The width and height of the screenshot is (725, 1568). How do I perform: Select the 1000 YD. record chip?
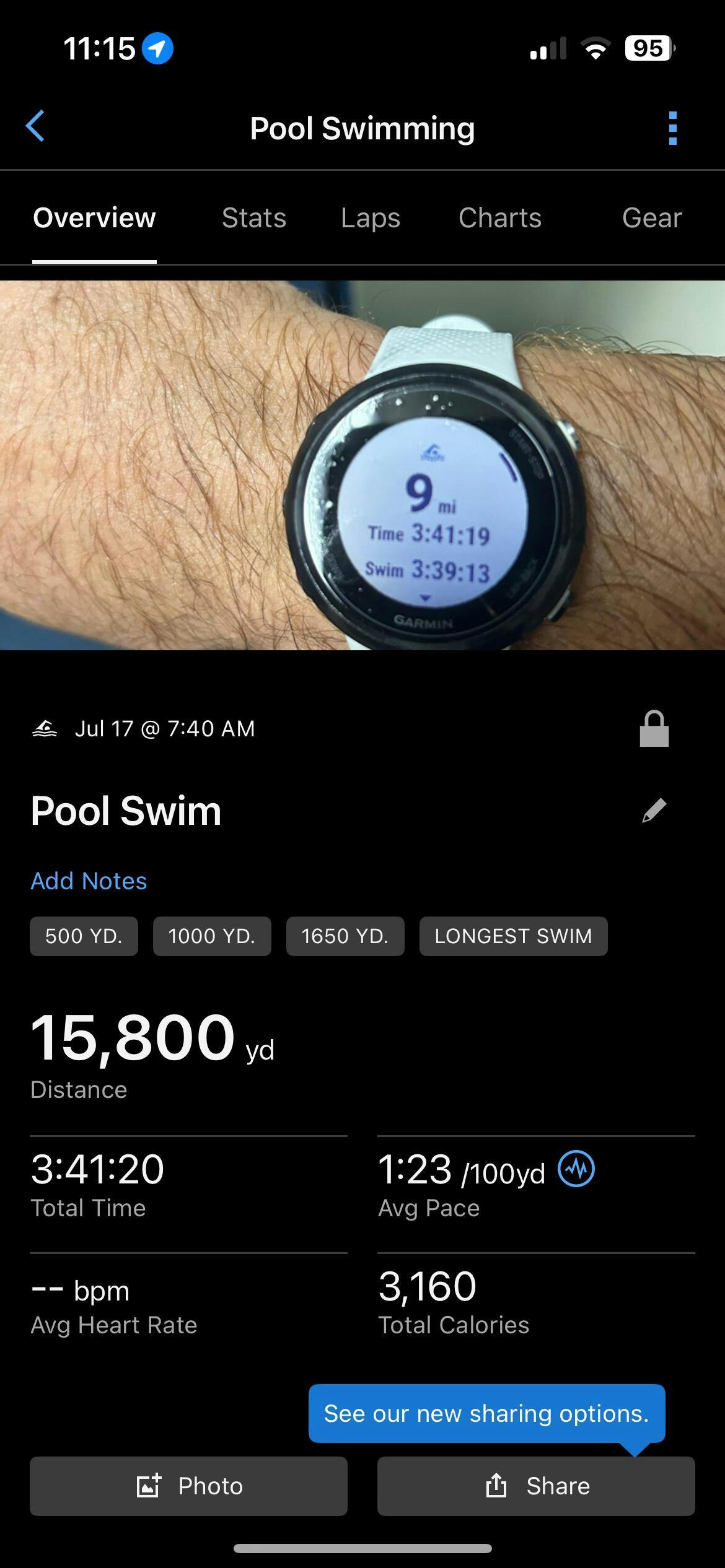pyautogui.click(x=212, y=936)
